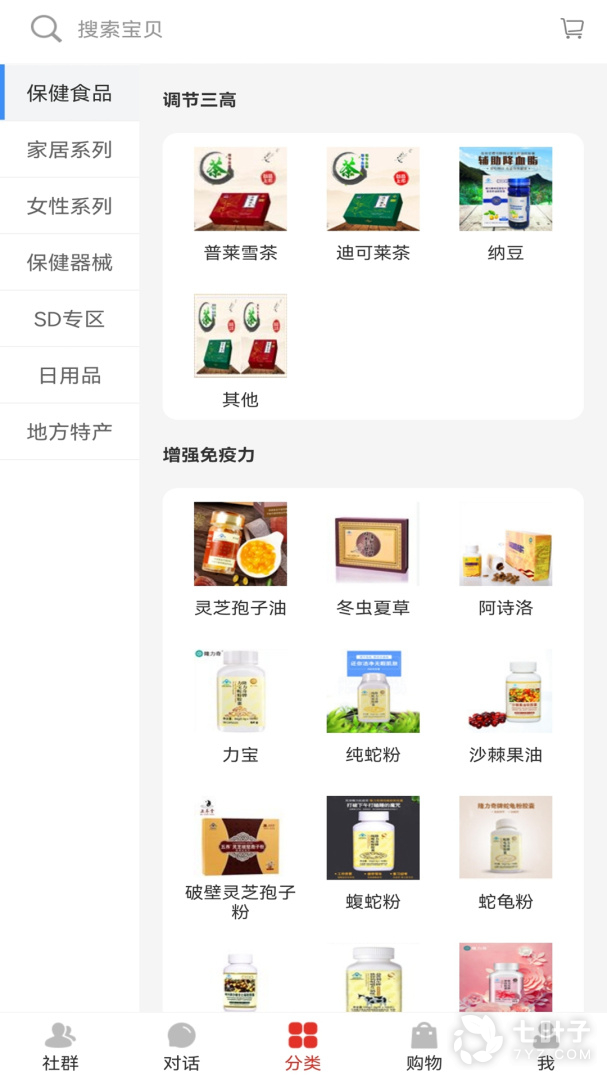Open the 阿诗洛 product tile
The width and height of the screenshot is (607, 1080).
[x=505, y=558]
